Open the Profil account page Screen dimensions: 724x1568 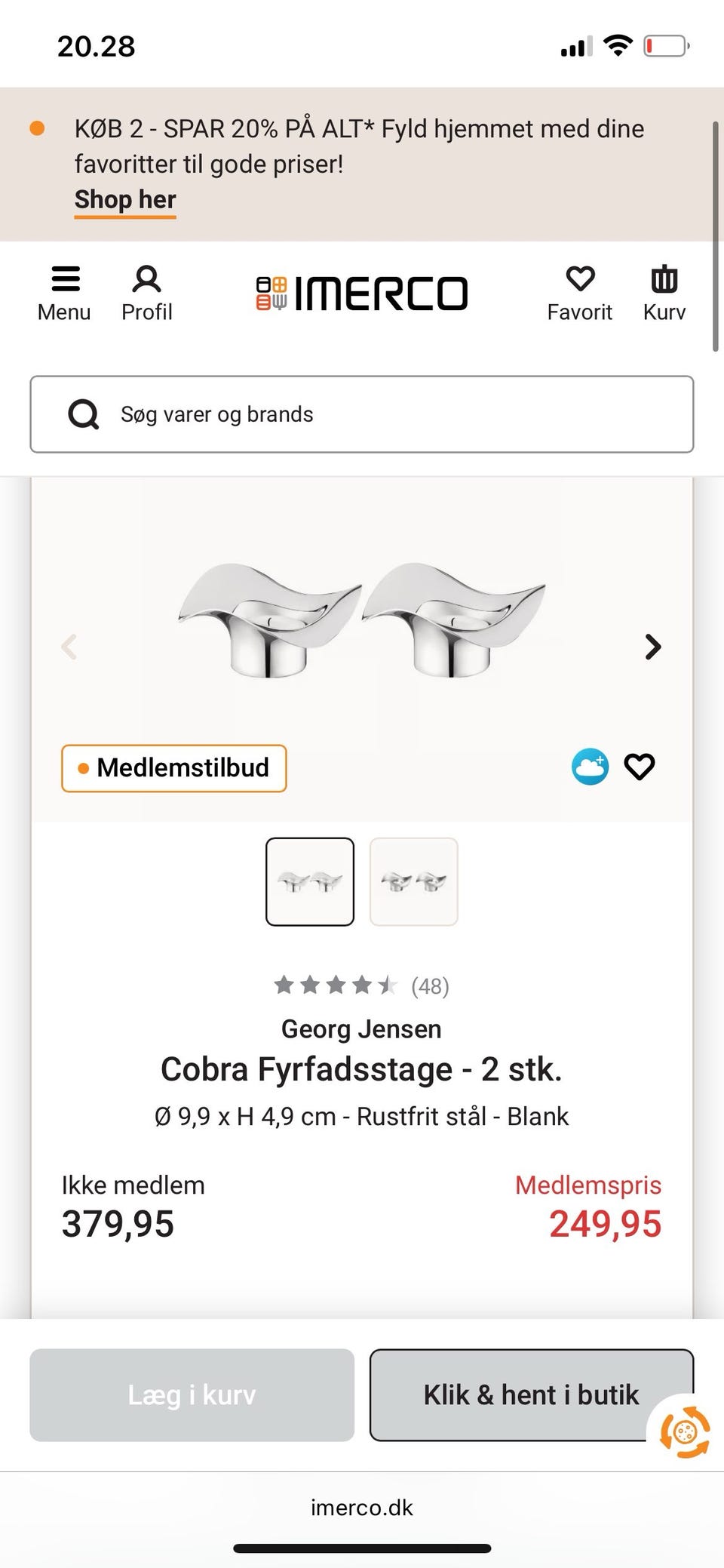147,292
